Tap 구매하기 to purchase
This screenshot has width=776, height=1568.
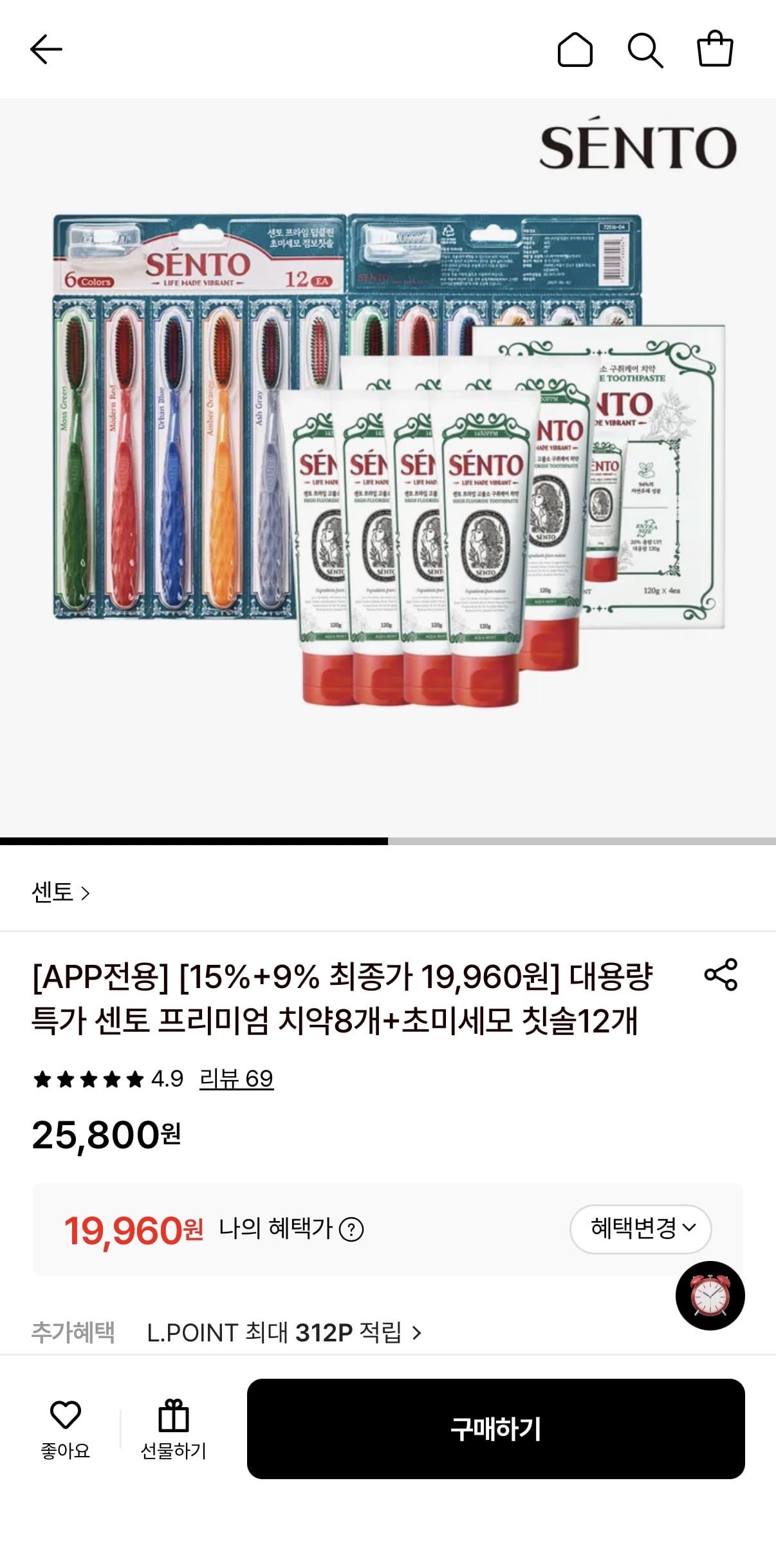(x=495, y=1428)
